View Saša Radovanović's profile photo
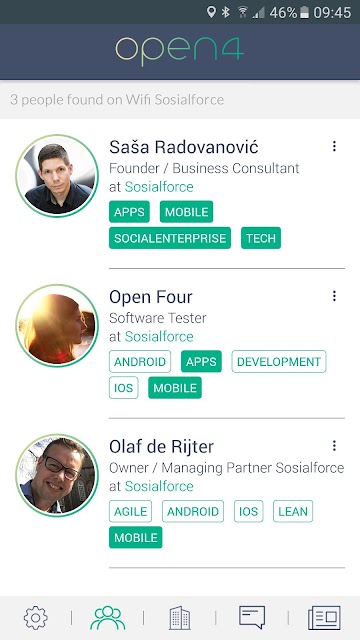 (x=57, y=176)
